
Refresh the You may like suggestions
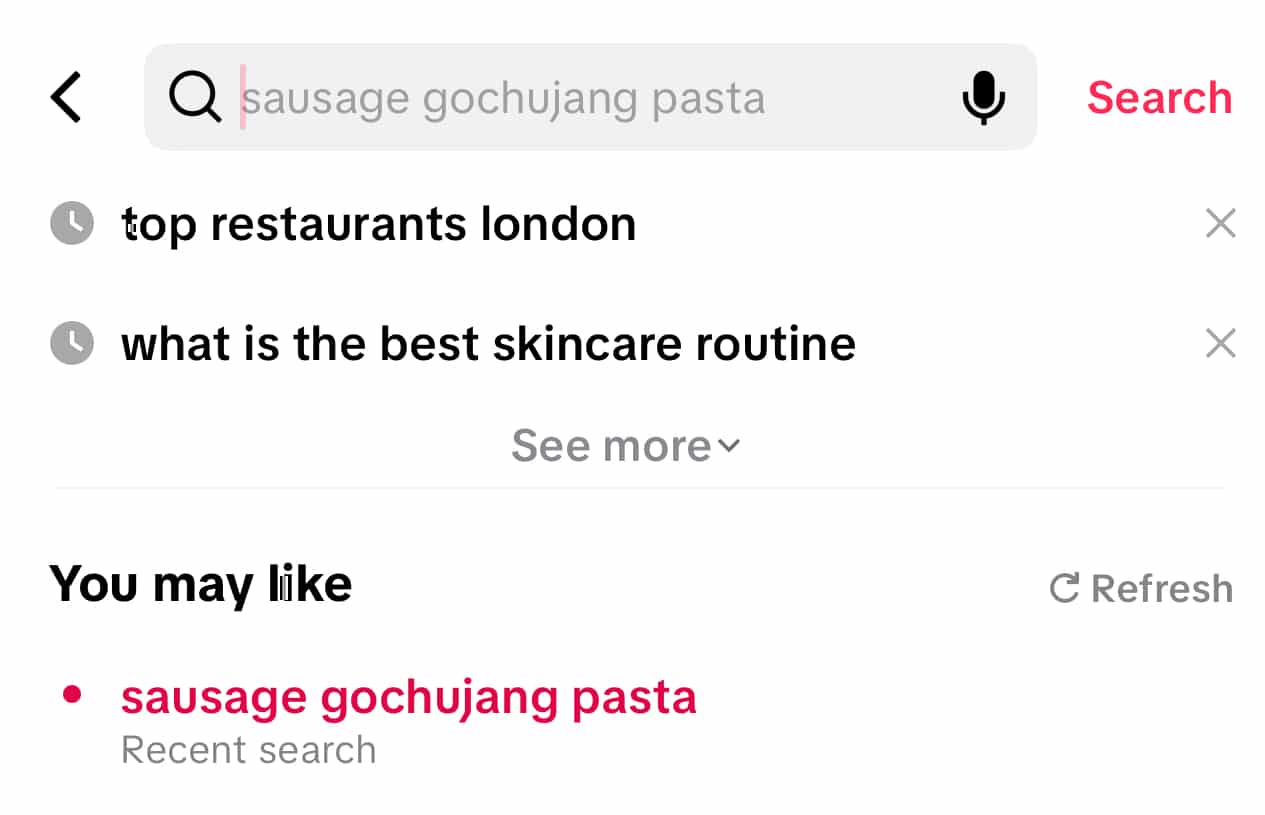coord(1141,588)
